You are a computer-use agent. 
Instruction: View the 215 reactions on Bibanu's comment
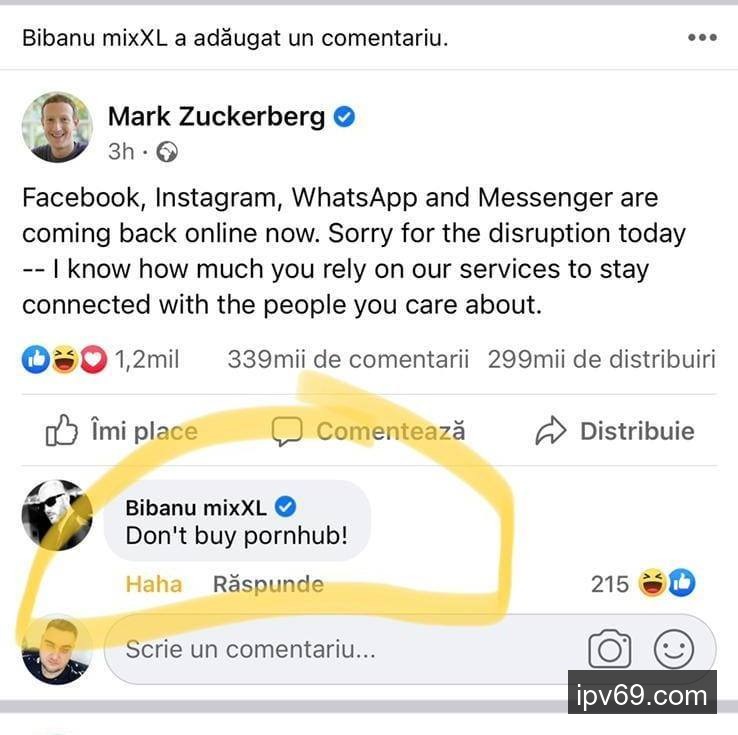tap(642, 583)
